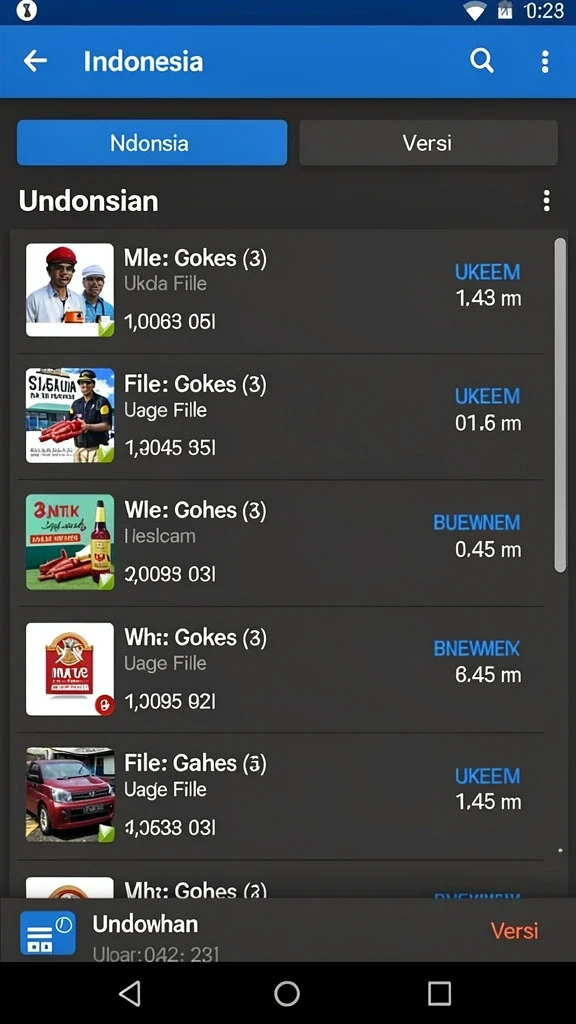Open the Mle: Gokes row with Ukda Fille
The width and height of the screenshot is (576, 1024).
281,290
